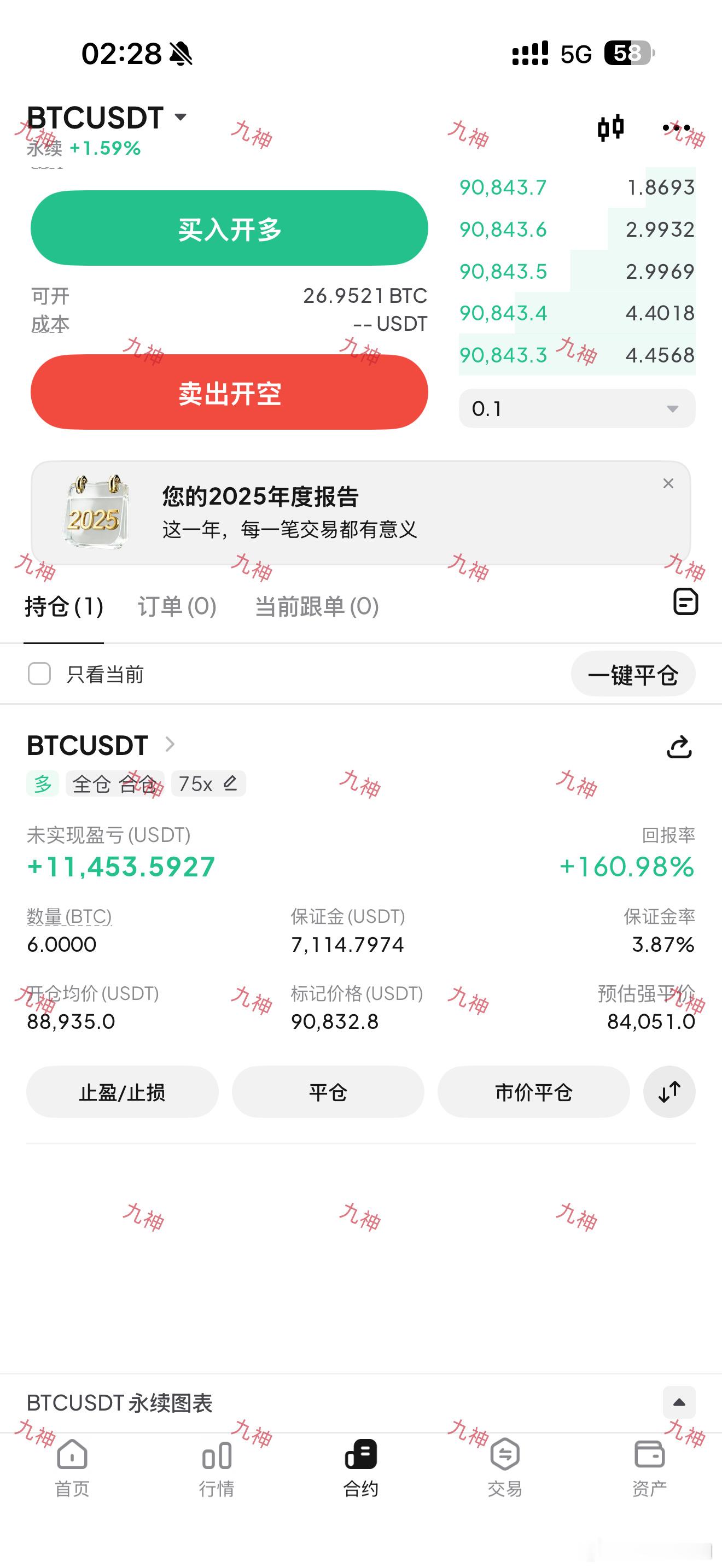The width and height of the screenshot is (722, 1568).
Task: Select order book price 90,843.3
Action: click(x=504, y=355)
